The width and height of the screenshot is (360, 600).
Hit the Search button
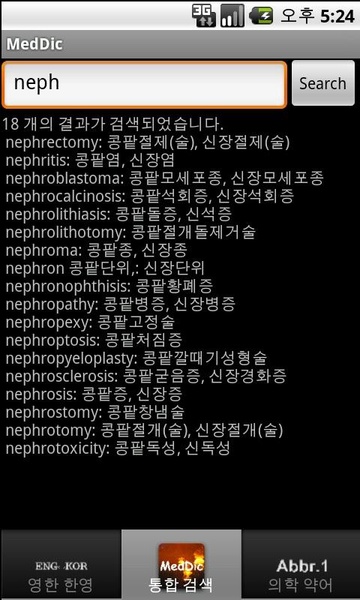click(323, 83)
